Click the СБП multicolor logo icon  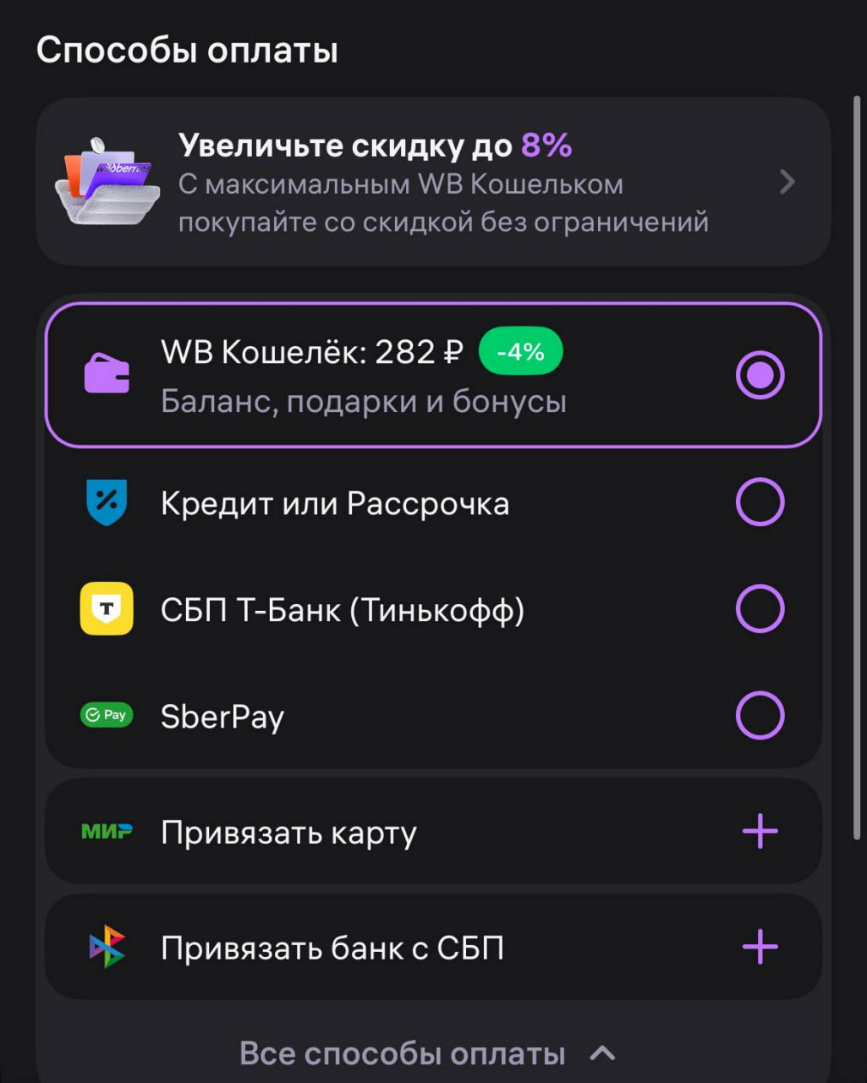click(106, 946)
